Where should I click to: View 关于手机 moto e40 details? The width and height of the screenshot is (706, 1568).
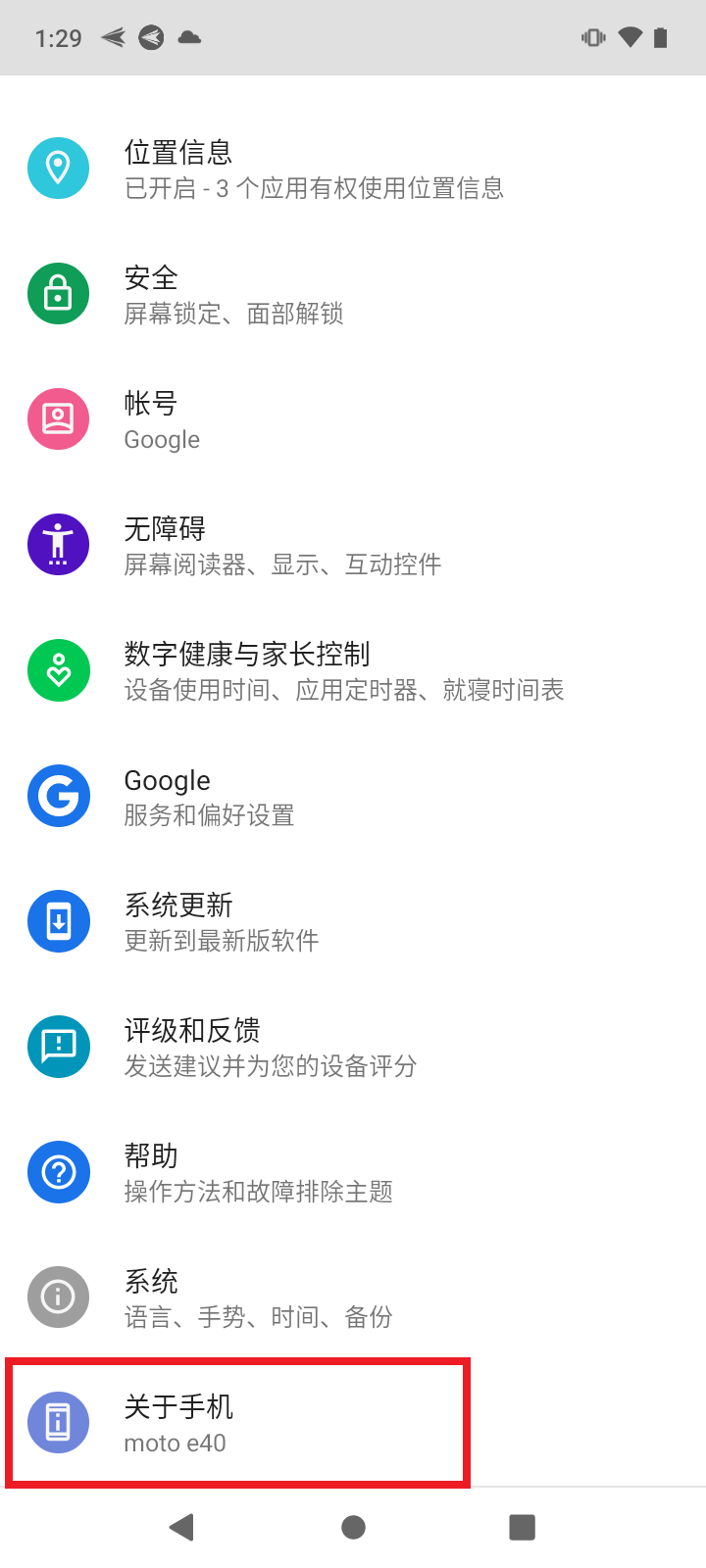237,1423
